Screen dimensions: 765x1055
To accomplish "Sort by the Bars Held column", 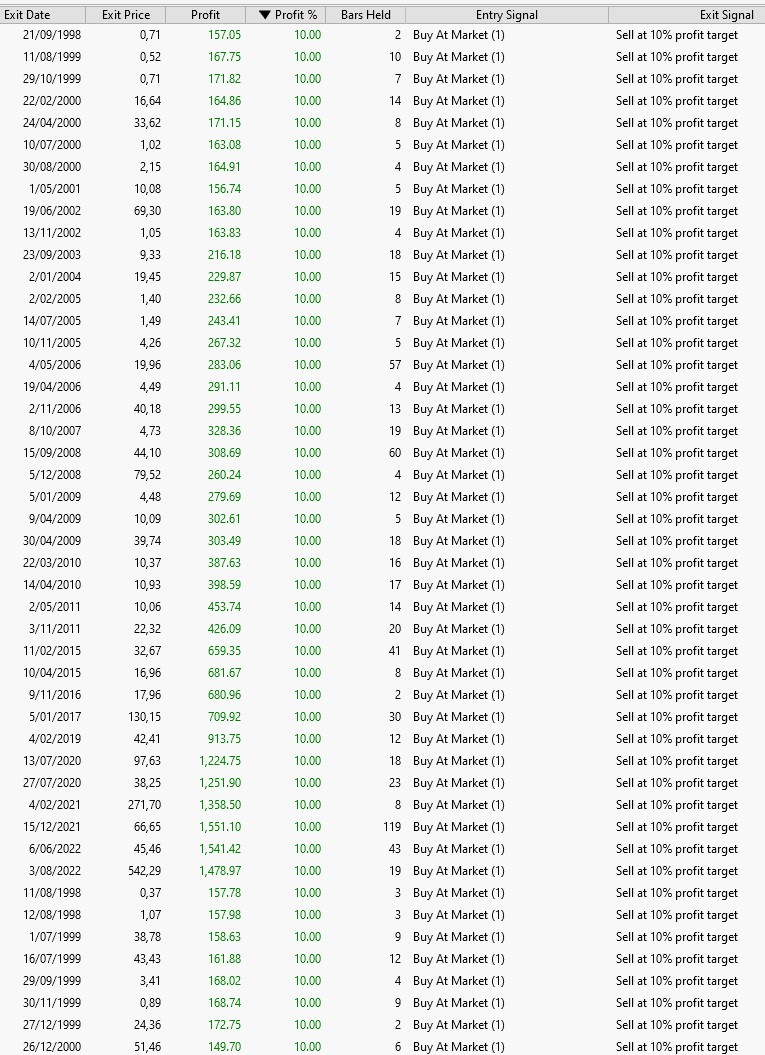I will 365,15.
